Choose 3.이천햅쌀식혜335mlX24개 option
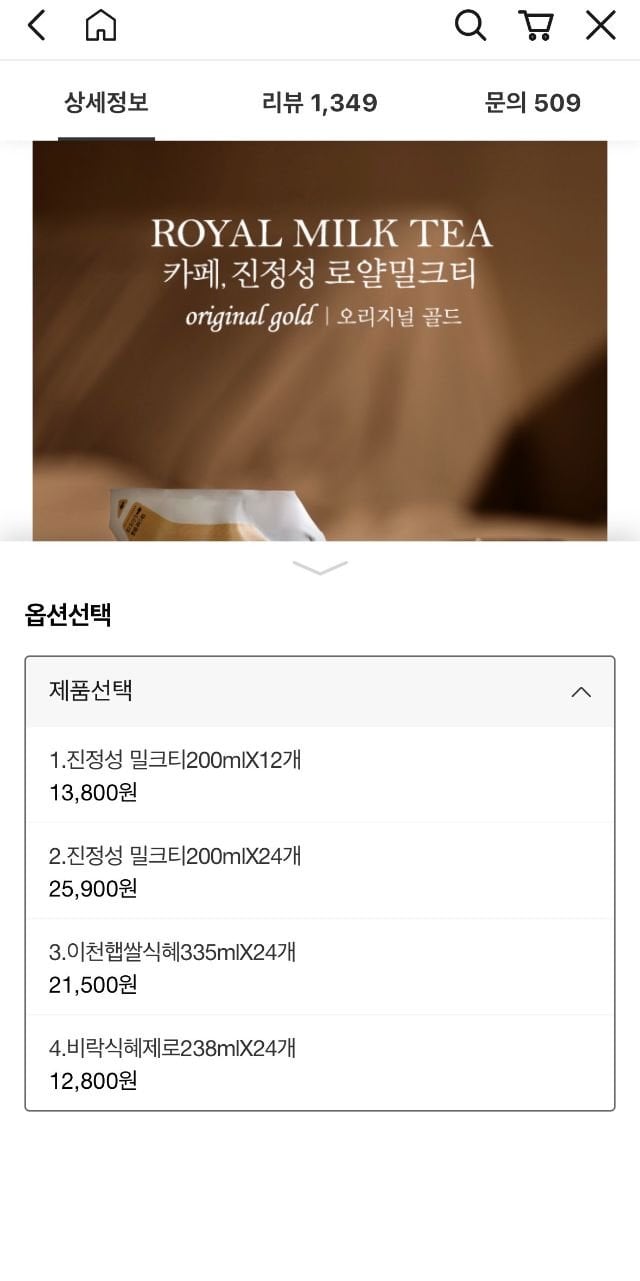The height and width of the screenshot is (1281, 640). point(320,967)
